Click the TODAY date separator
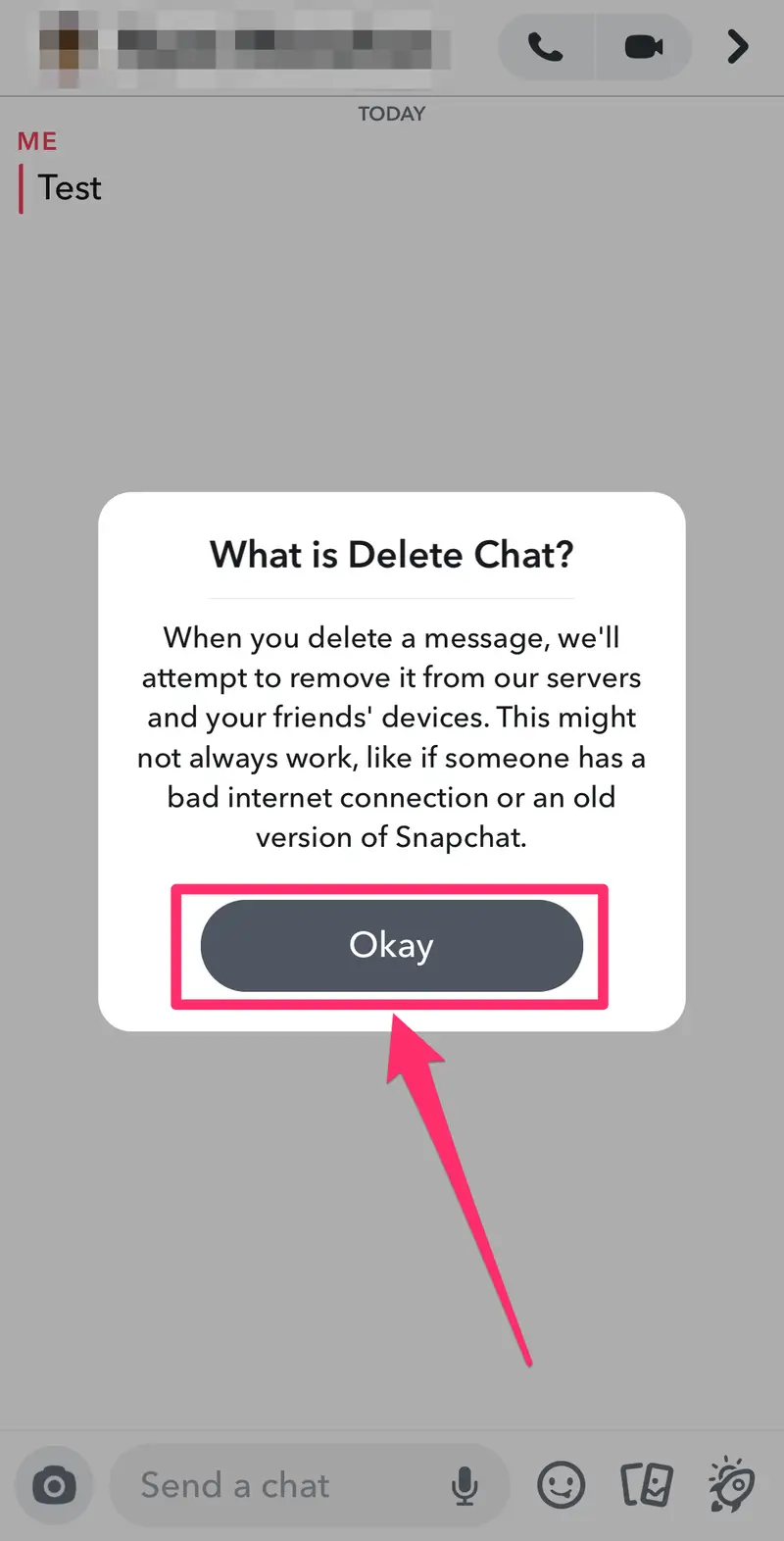Screen dimensions: 784x1541 pos(391,114)
